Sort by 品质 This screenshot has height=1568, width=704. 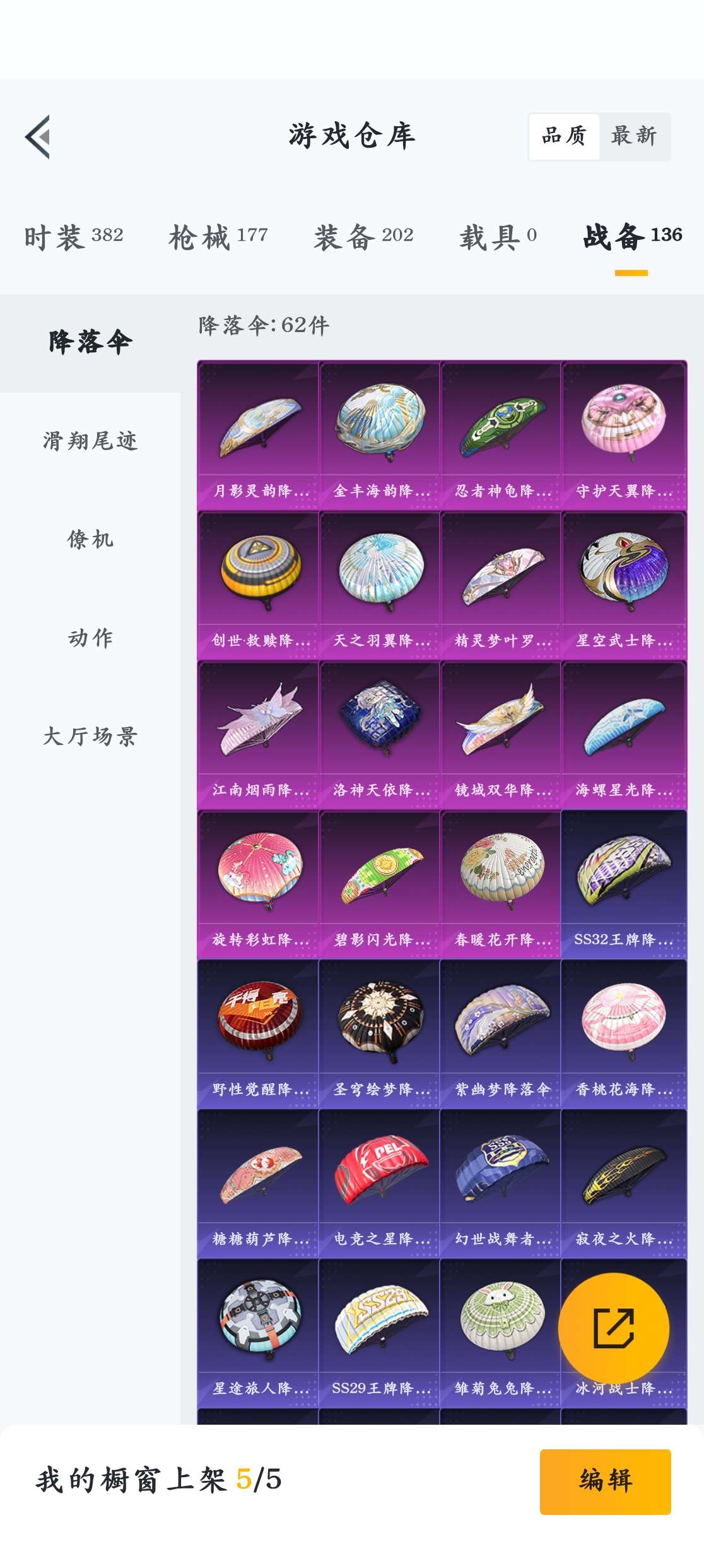(564, 136)
